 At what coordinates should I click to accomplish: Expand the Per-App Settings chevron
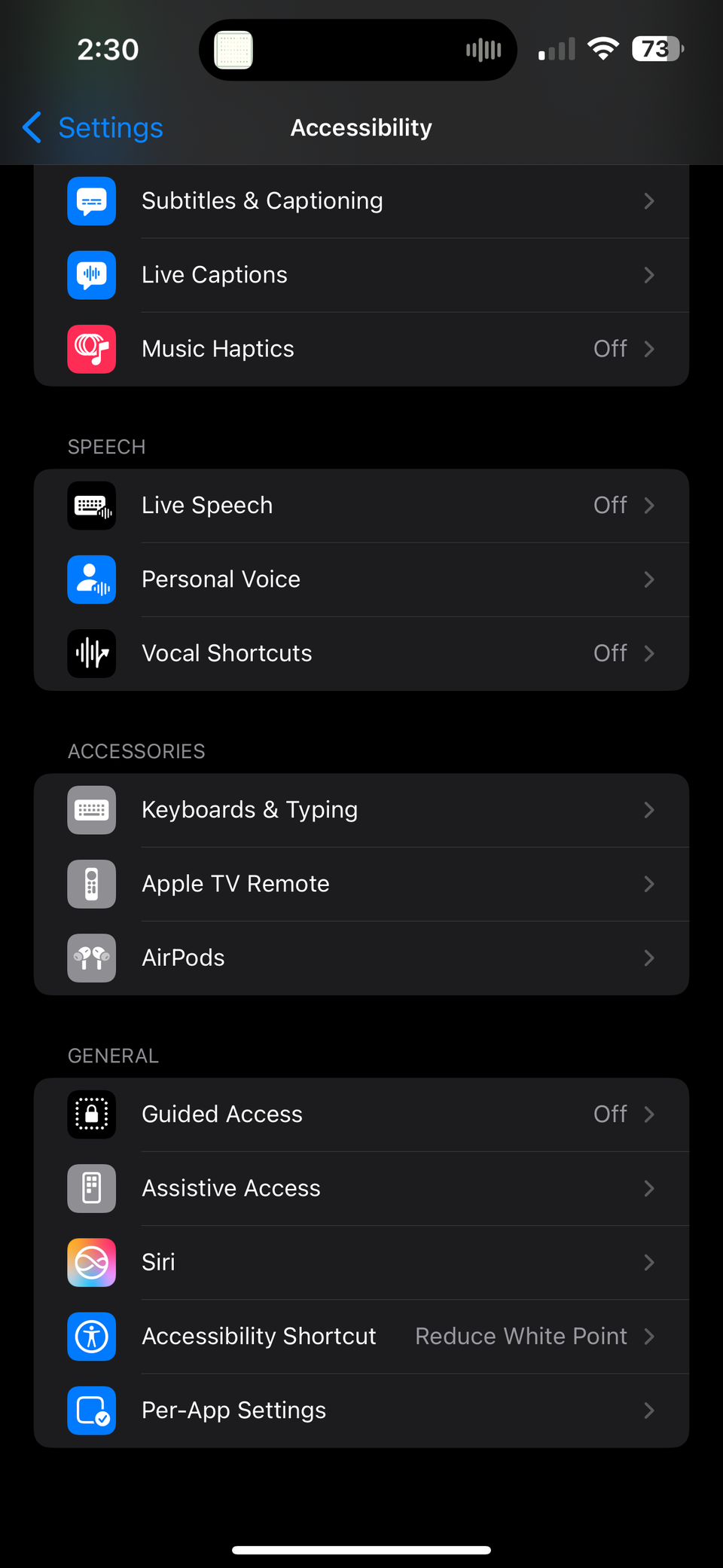coord(648,1410)
